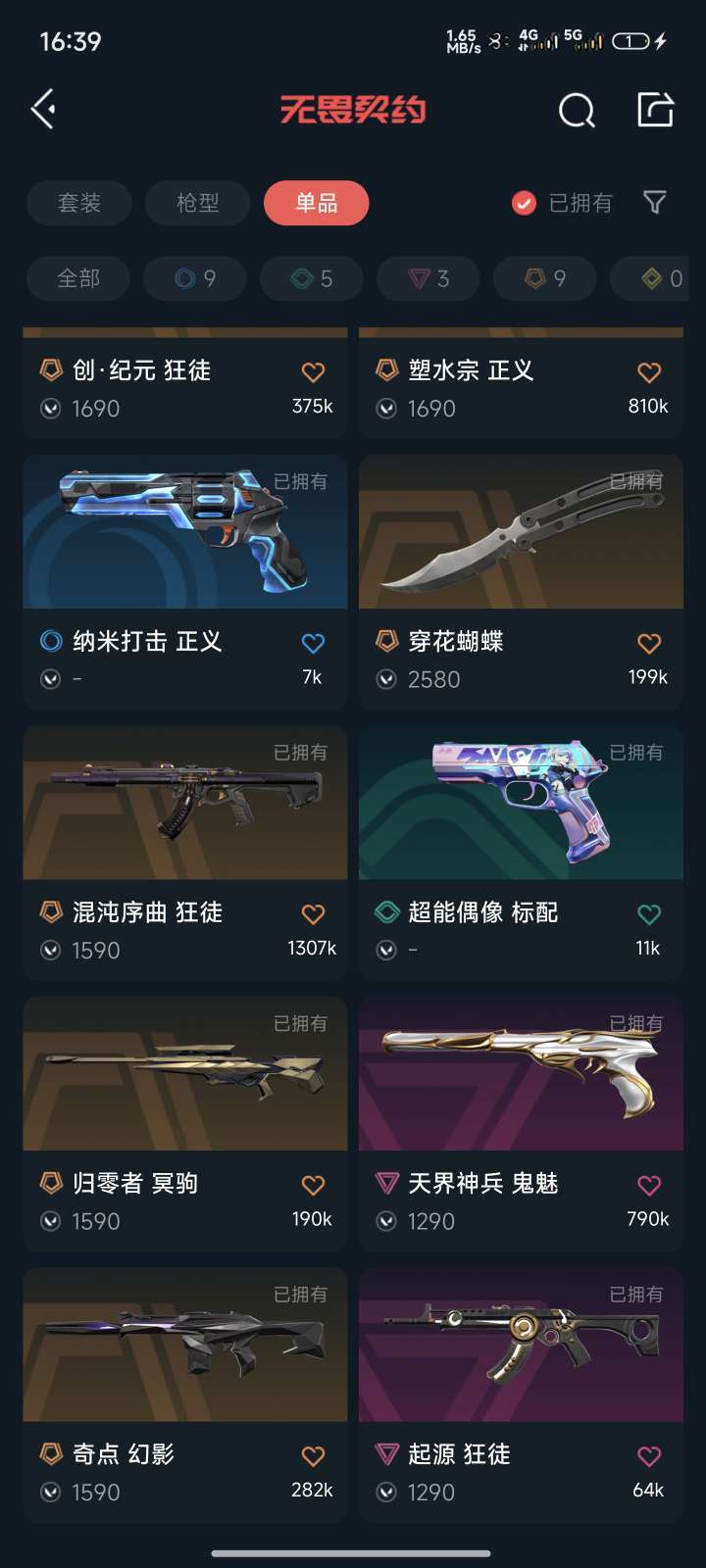Filter by the blue tier chip showing 9

195,278
